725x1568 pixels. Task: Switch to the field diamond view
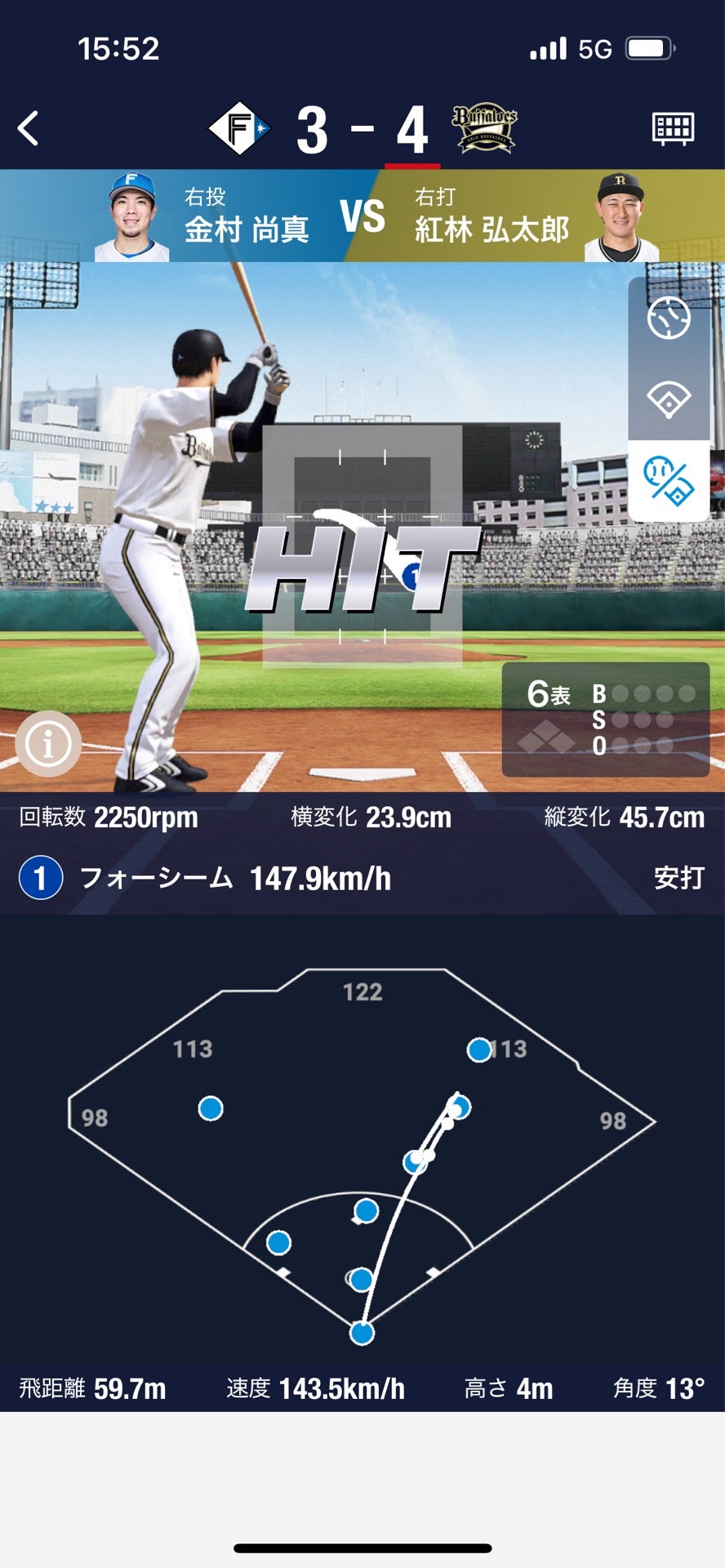[669, 399]
